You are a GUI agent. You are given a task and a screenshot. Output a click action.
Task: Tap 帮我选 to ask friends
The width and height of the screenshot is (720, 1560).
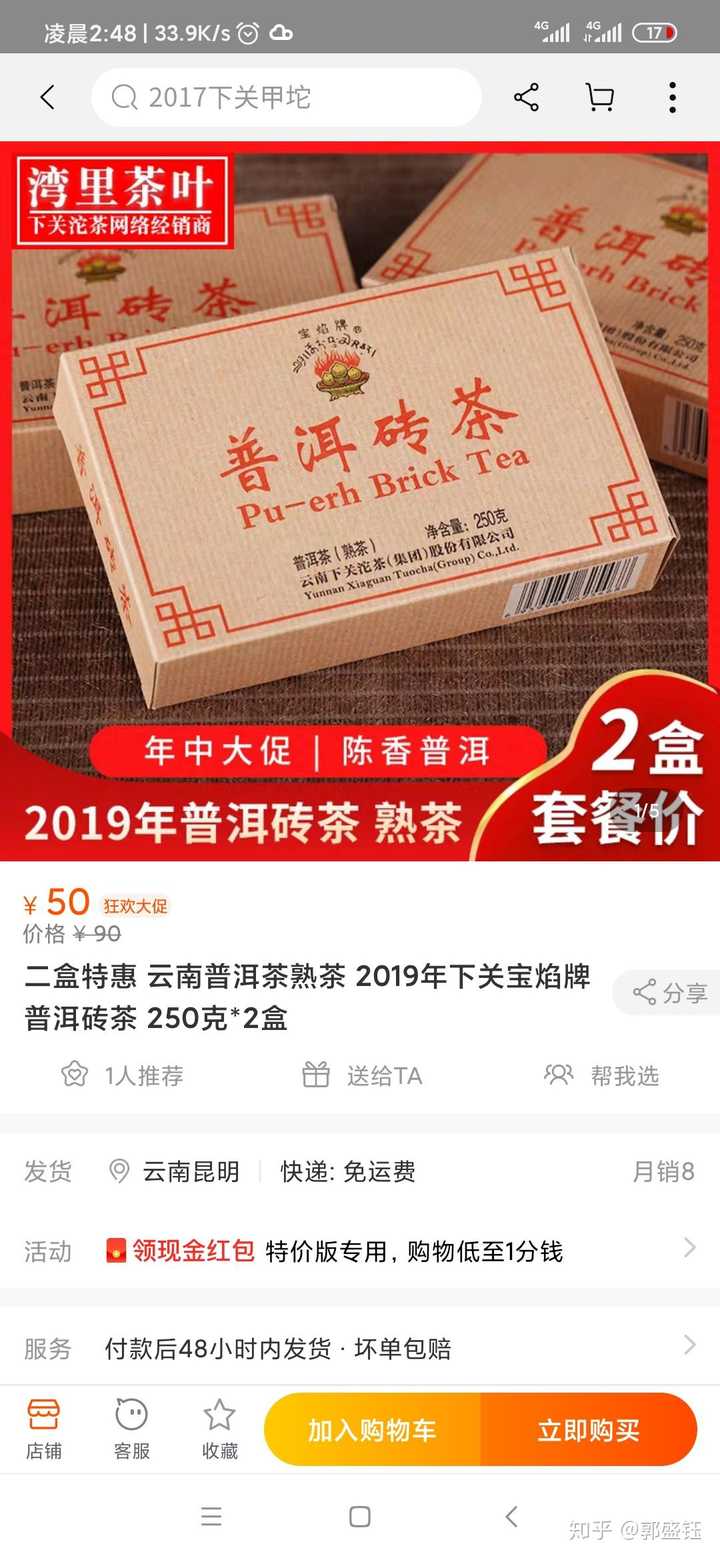point(602,1075)
